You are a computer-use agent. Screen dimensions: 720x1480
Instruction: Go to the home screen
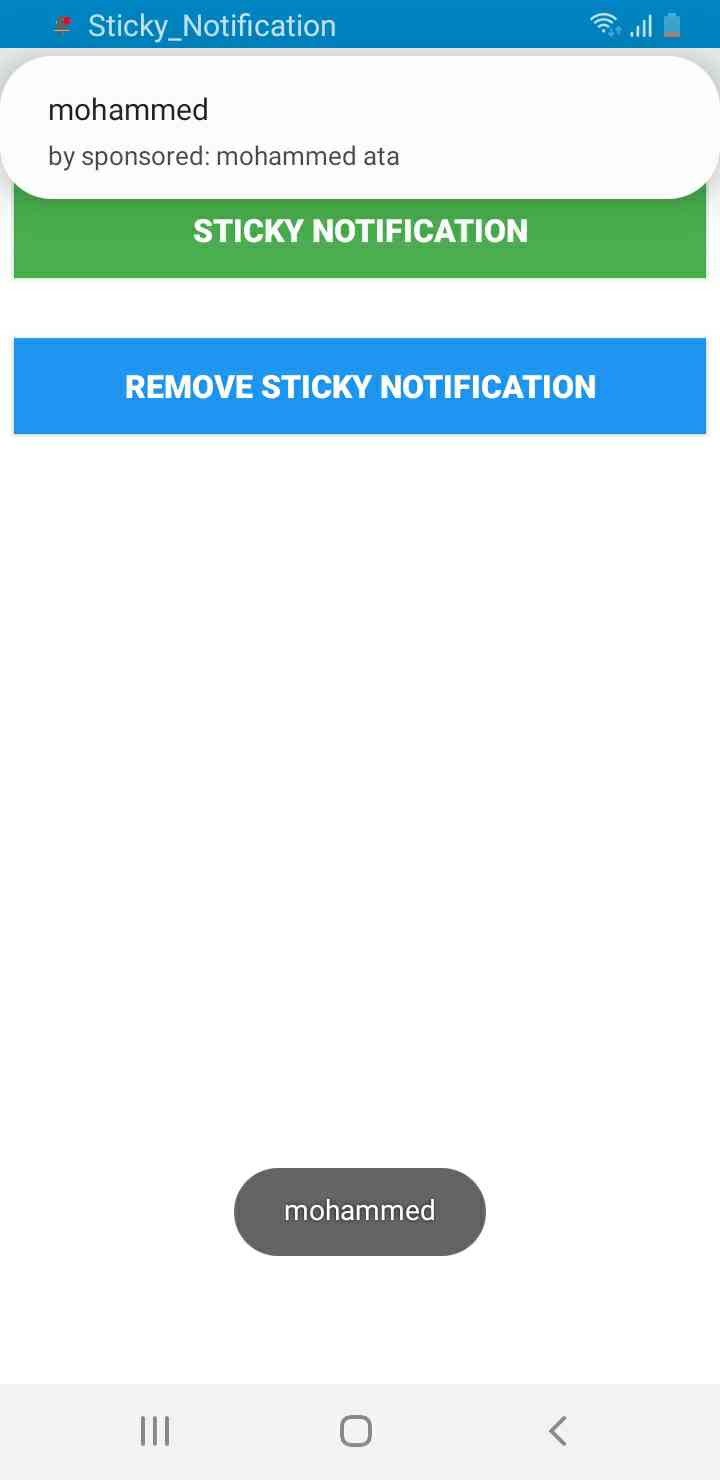click(356, 1431)
